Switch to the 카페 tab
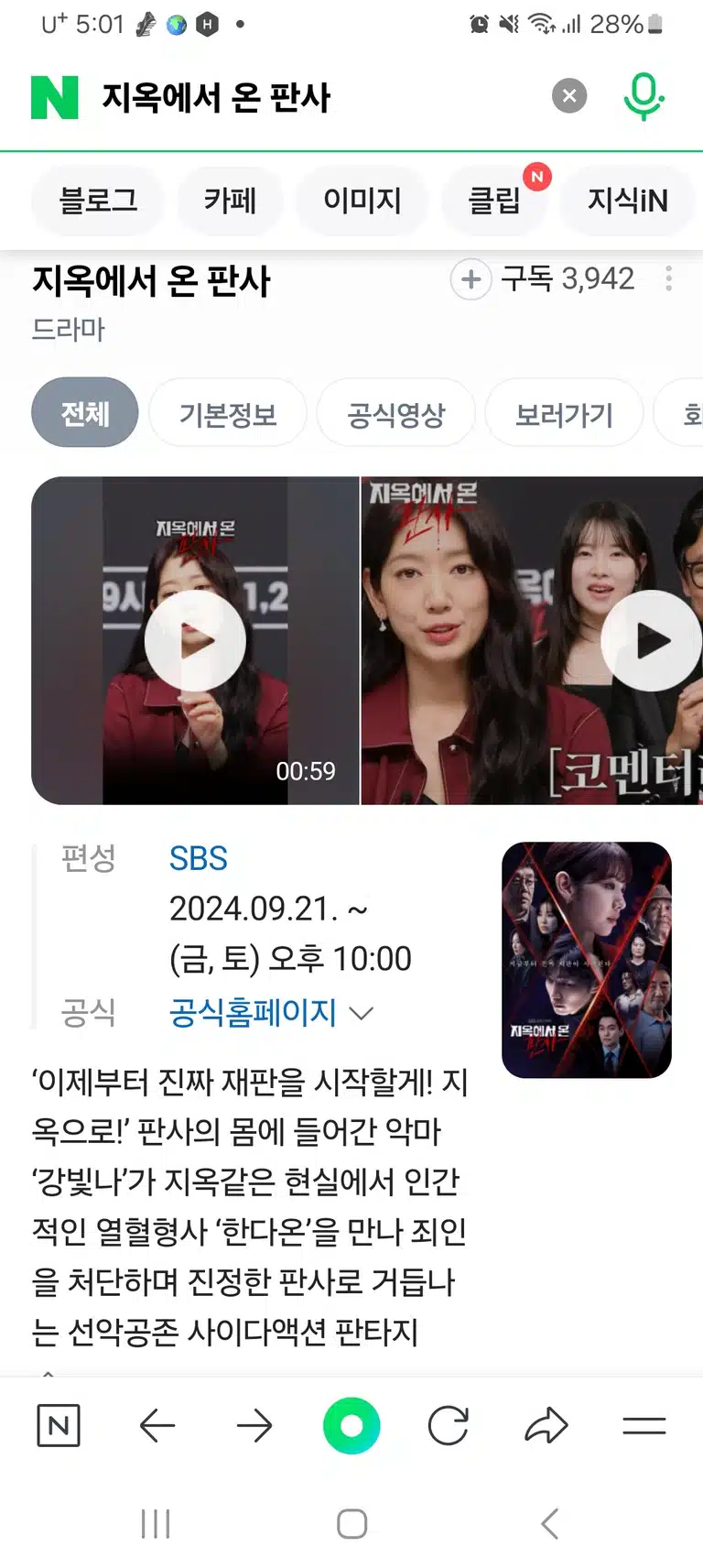This screenshot has width=703, height=1568. pyautogui.click(x=230, y=200)
